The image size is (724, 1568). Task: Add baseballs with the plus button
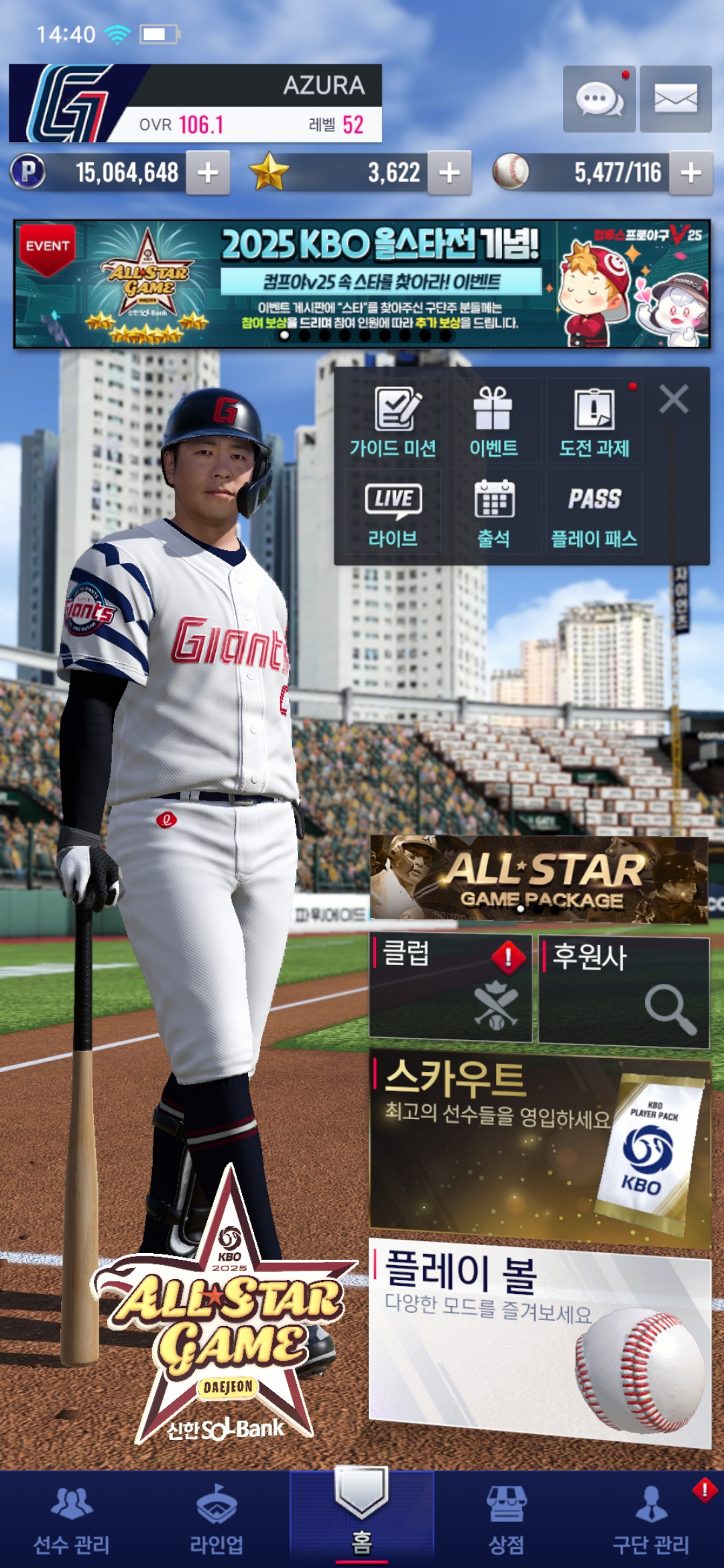click(691, 173)
